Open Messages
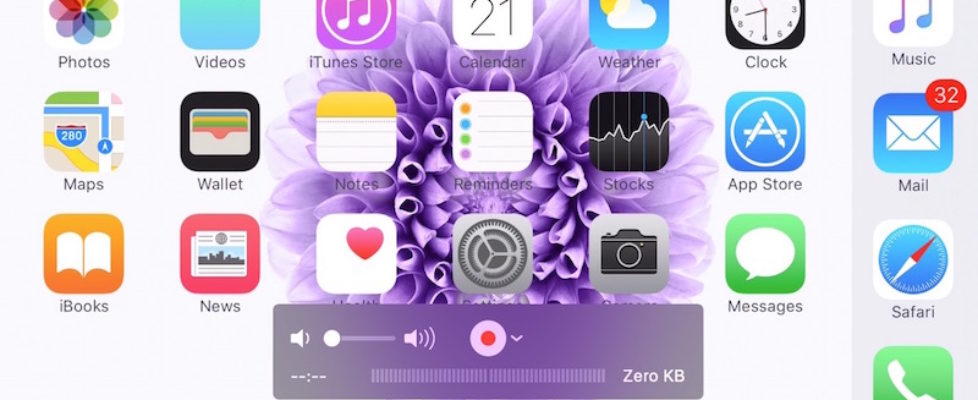Image resolution: width=978 pixels, height=400 pixels. point(765,254)
